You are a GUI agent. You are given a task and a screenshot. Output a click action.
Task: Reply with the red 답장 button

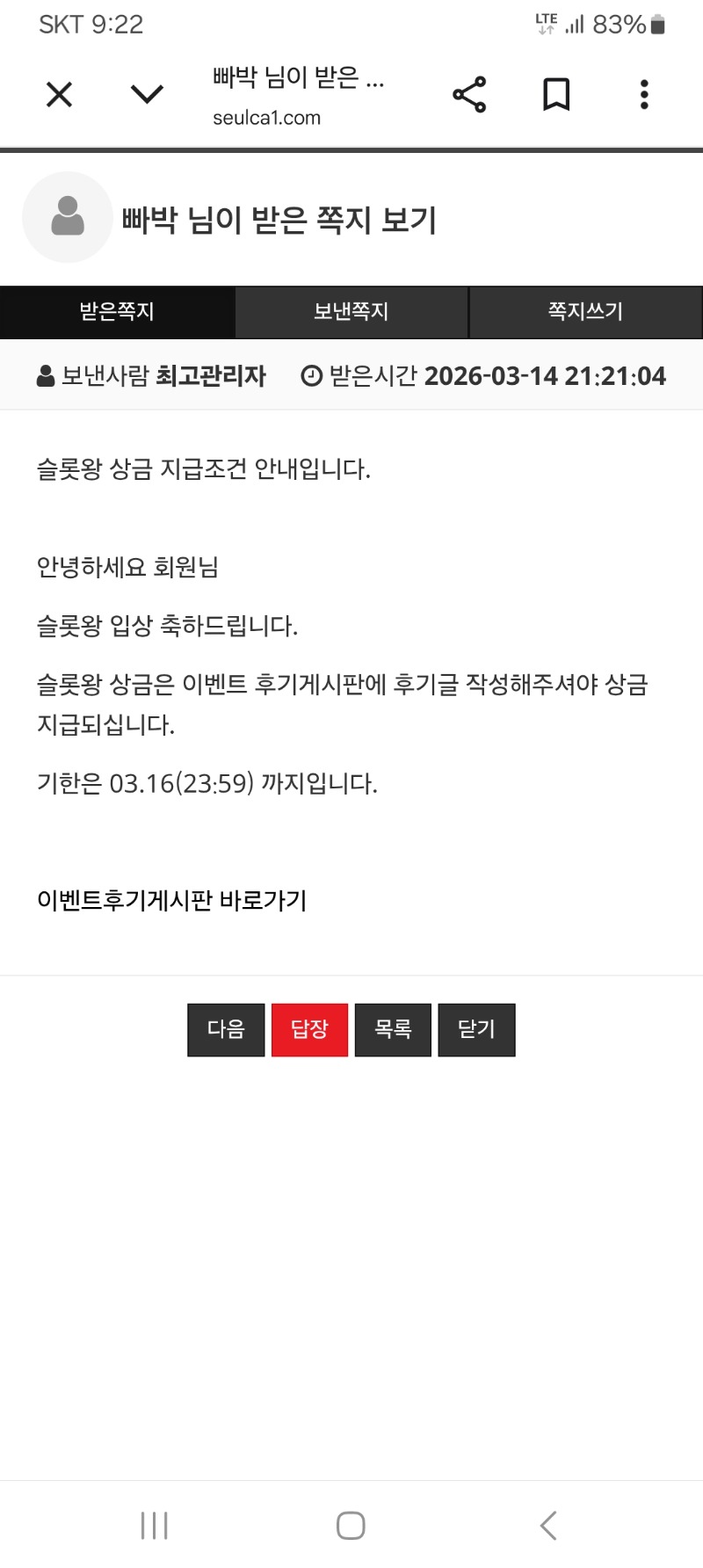[x=309, y=1029]
